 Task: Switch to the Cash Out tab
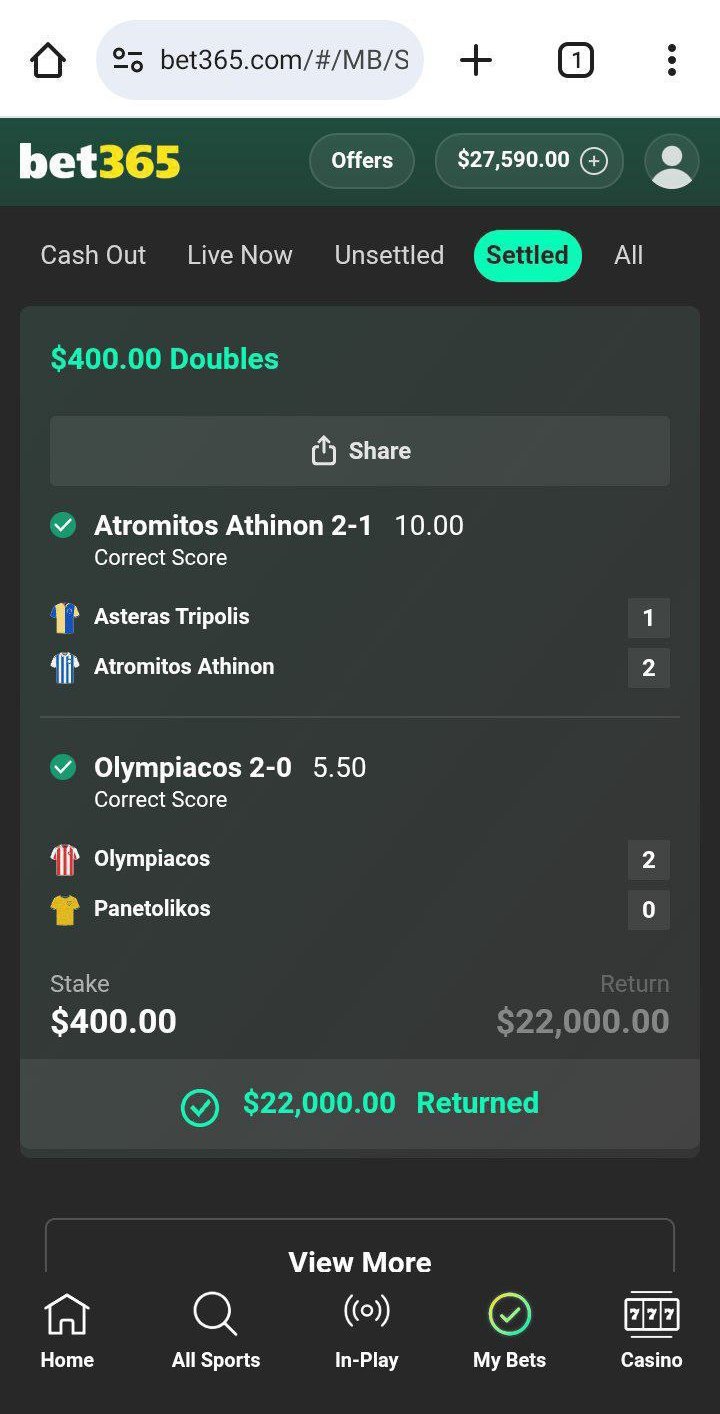[x=93, y=255]
